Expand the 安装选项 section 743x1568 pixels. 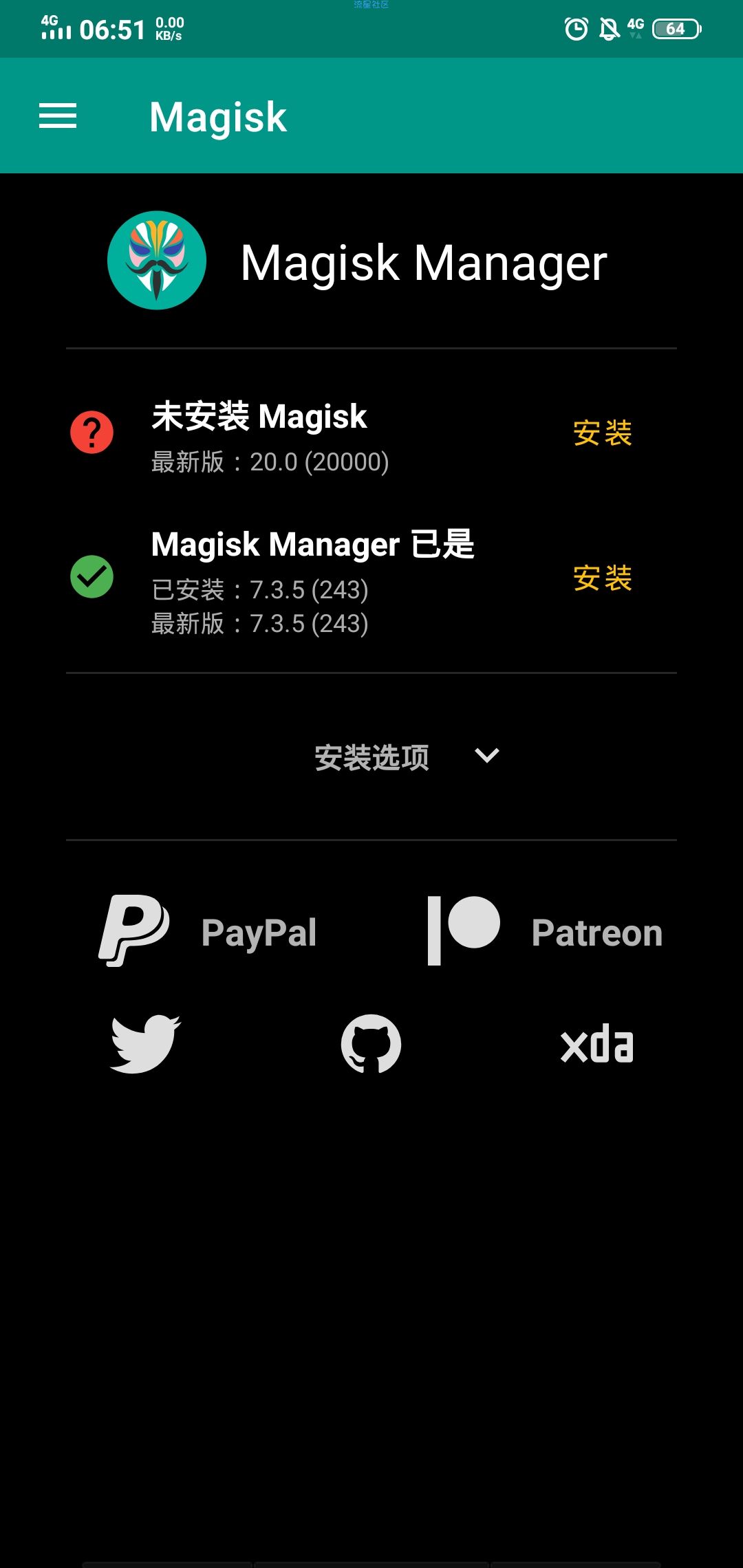pyautogui.click(x=406, y=756)
